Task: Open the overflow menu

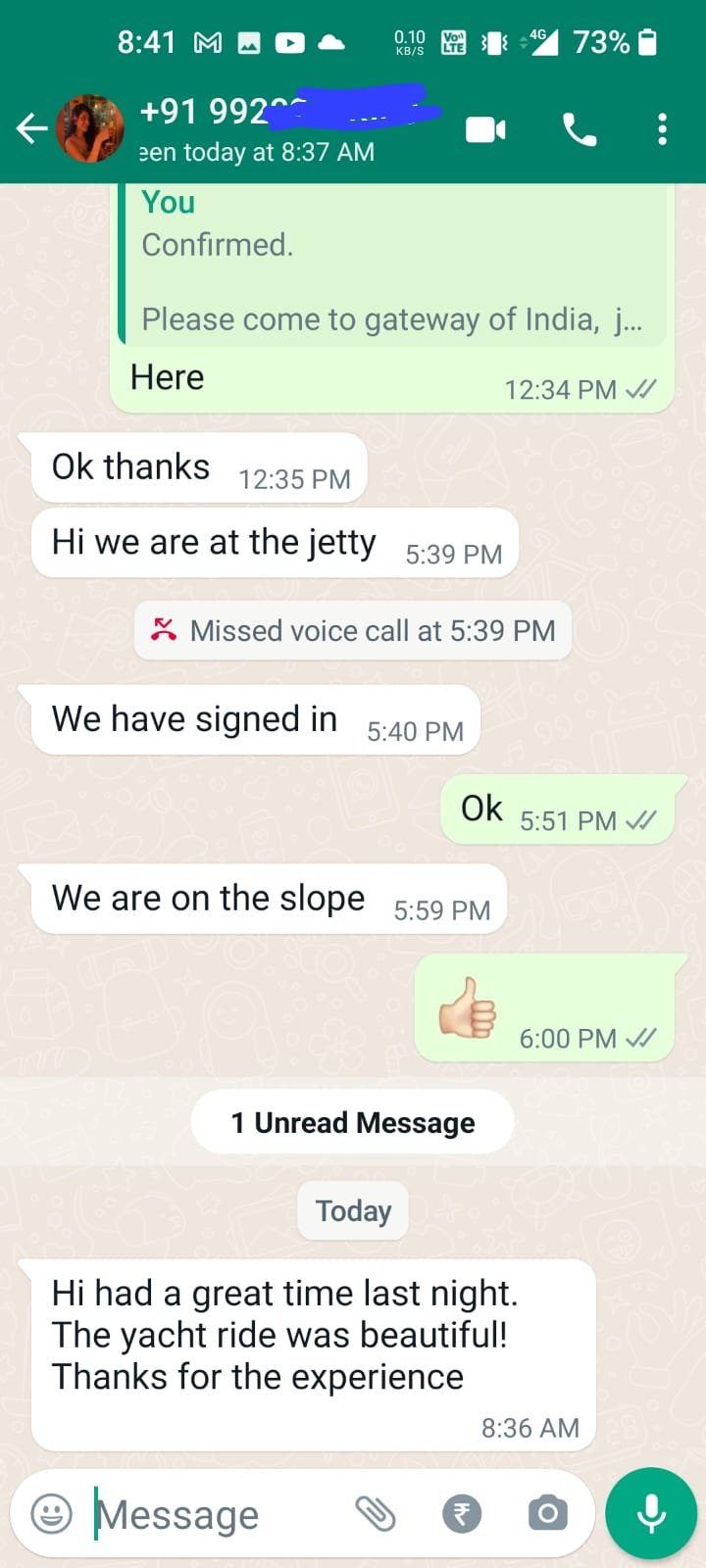Action: (663, 129)
